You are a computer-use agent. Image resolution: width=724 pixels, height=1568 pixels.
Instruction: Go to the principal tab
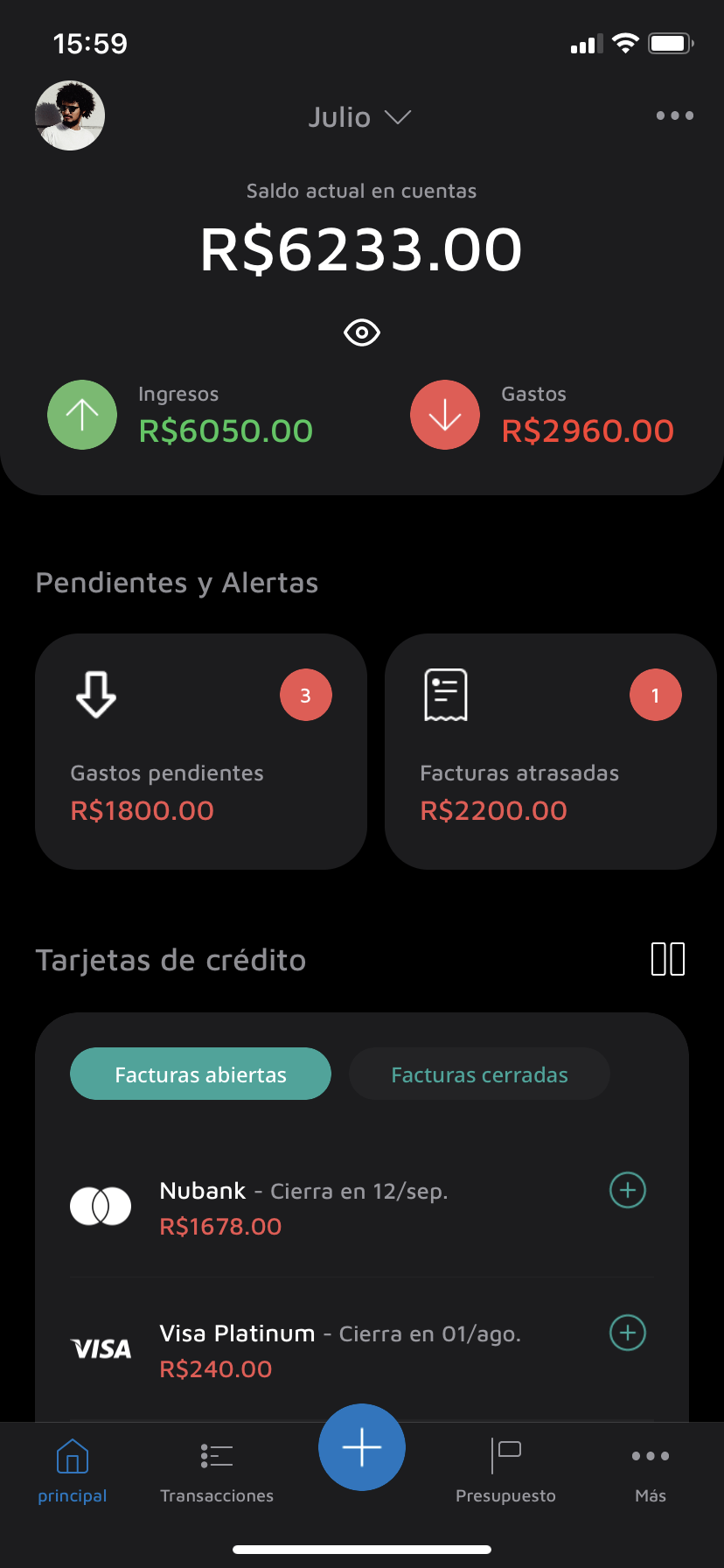72,1472
